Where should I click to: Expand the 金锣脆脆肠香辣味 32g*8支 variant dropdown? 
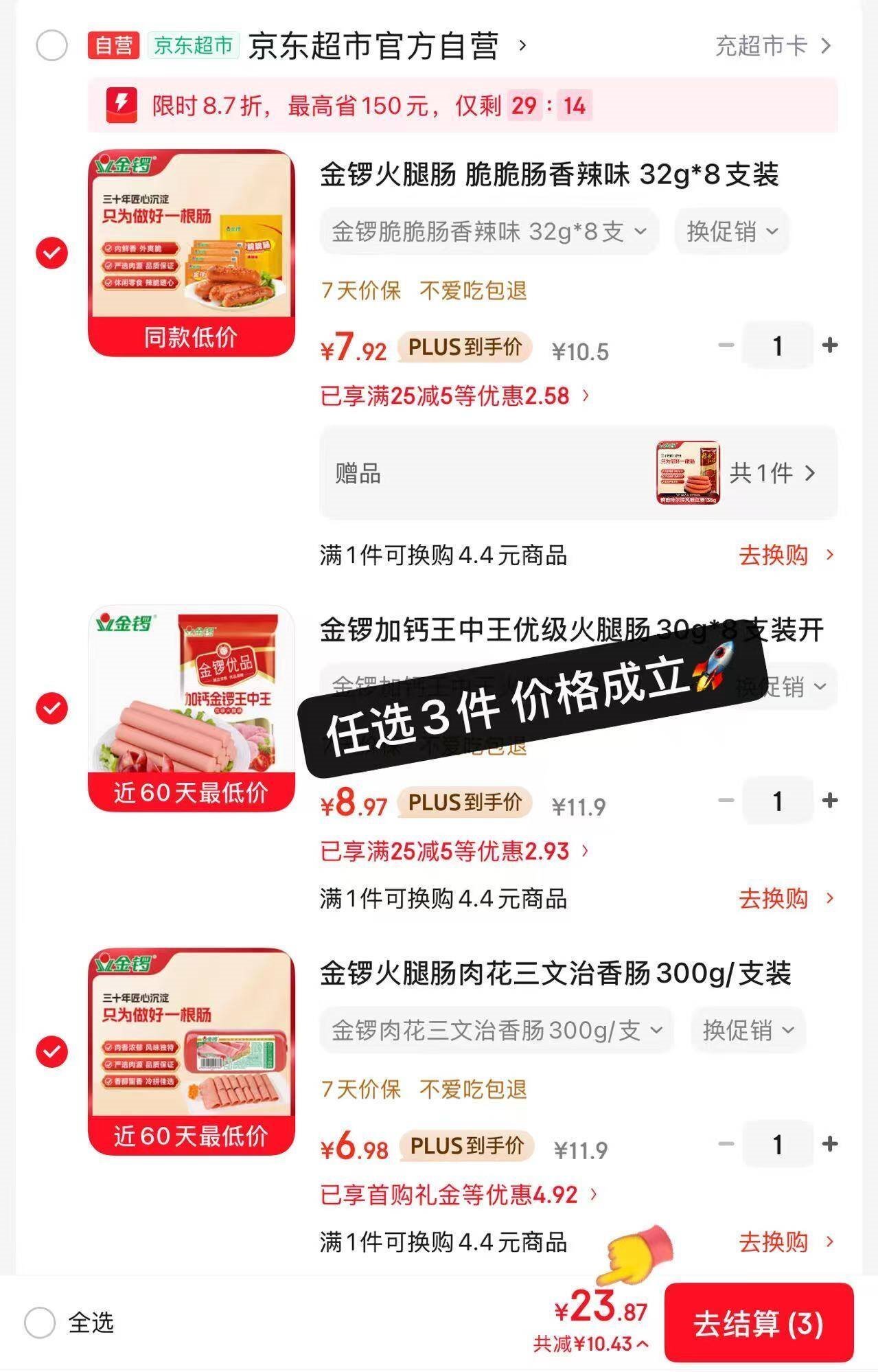pos(489,232)
